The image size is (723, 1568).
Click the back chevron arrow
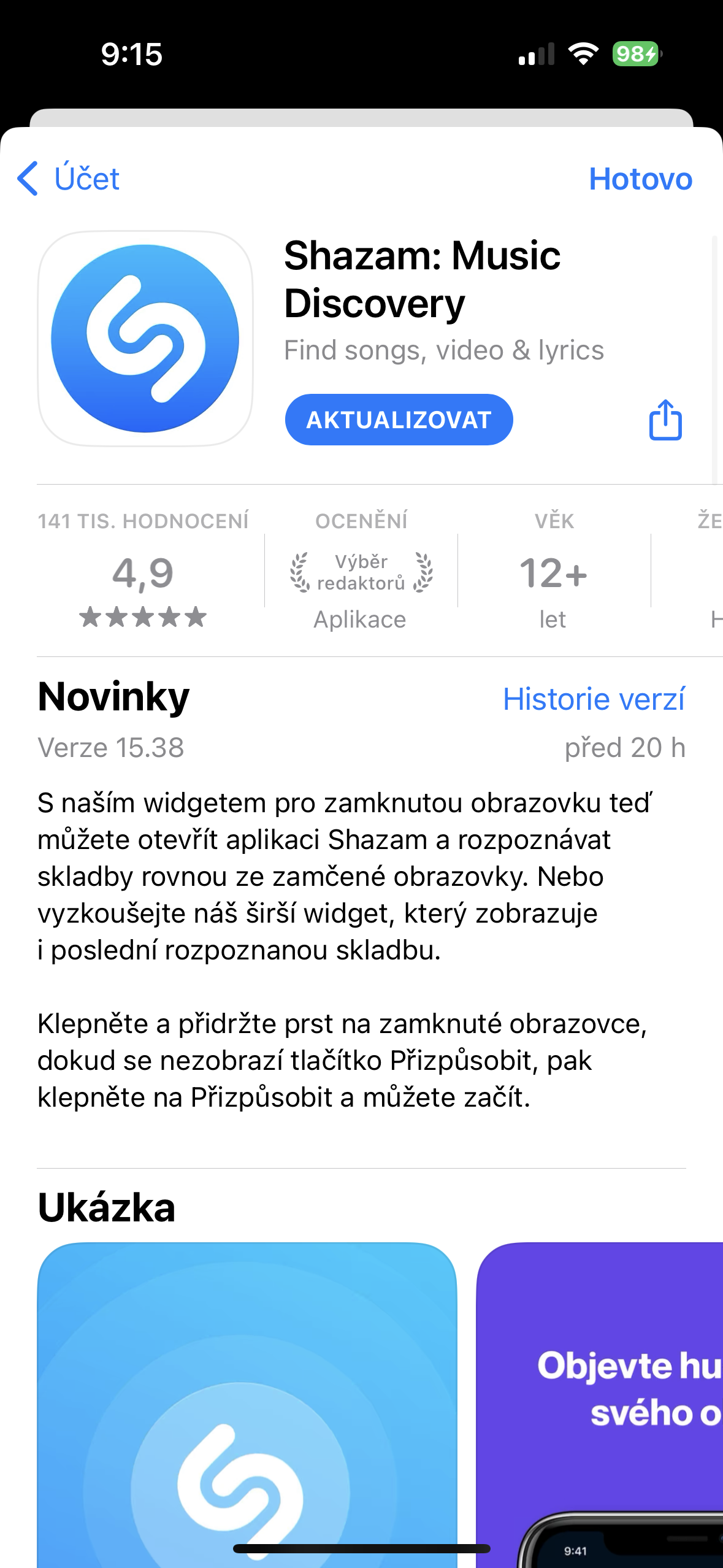[27, 179]
